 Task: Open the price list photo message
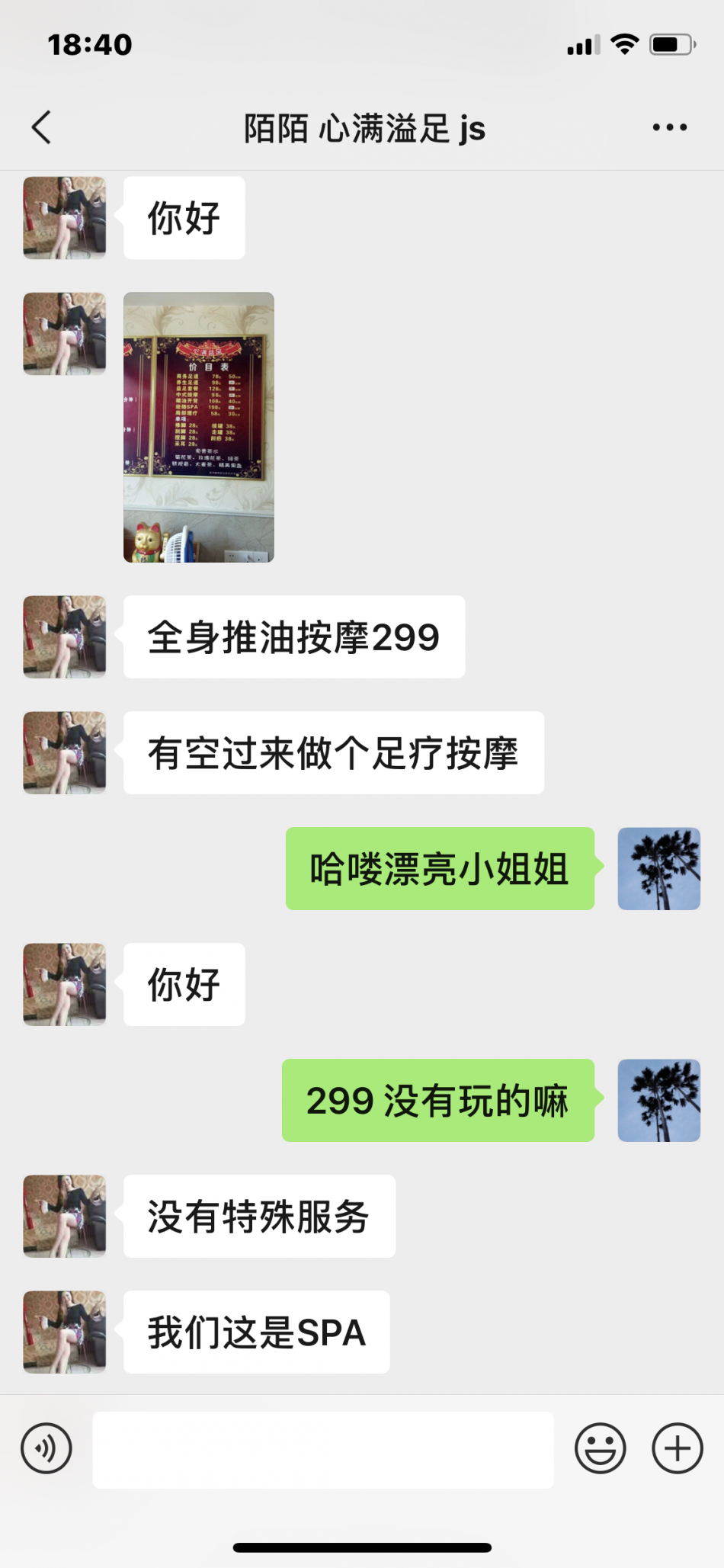pyautogui.click(x=198, y=427)
